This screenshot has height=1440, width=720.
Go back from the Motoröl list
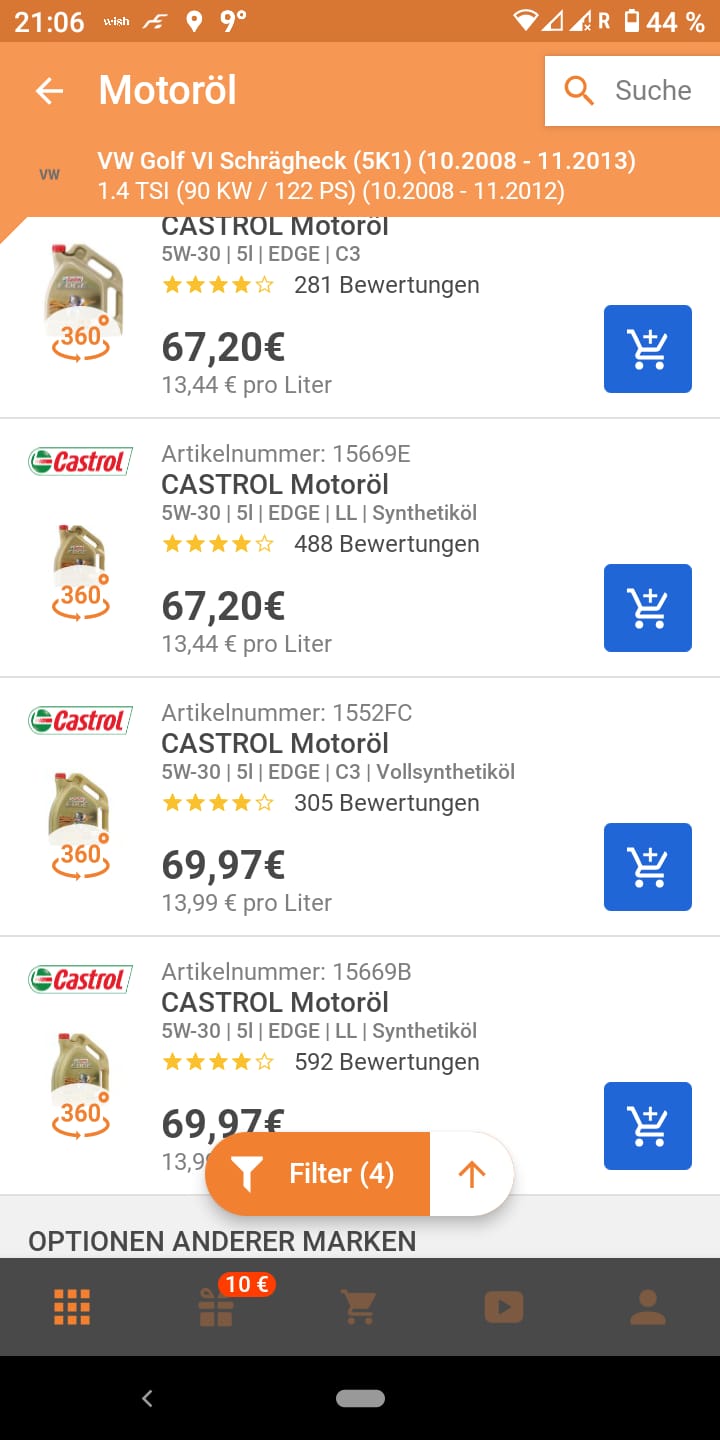[49, 91]
